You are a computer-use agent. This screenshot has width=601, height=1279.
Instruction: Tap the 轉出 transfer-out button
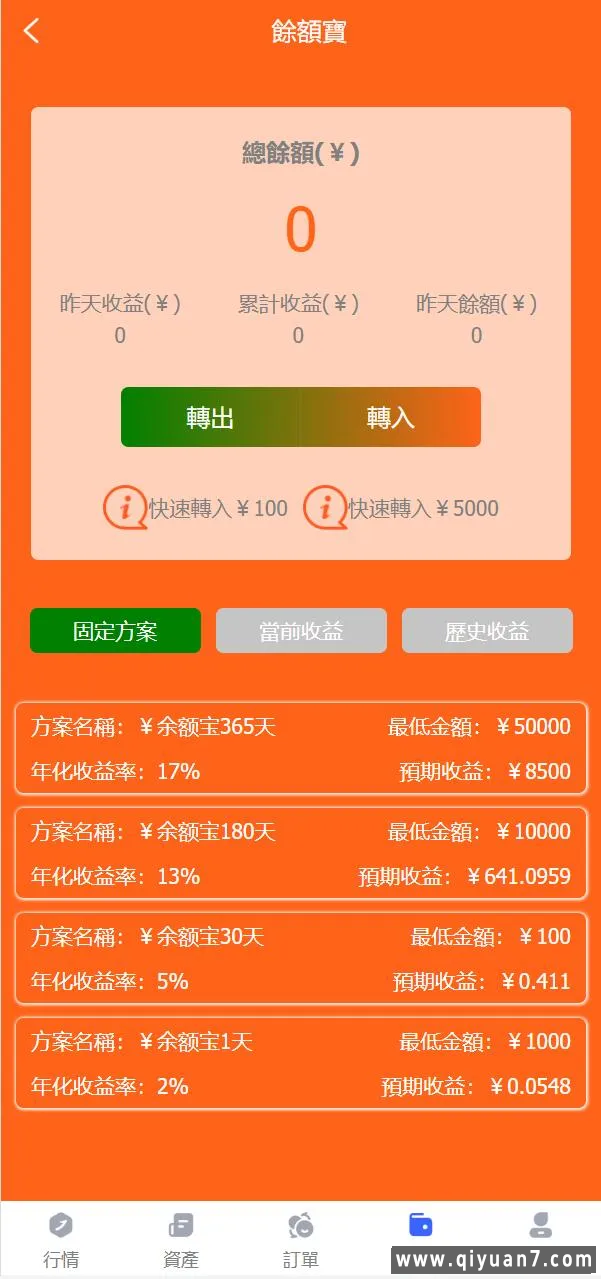[x=210, y=417]
